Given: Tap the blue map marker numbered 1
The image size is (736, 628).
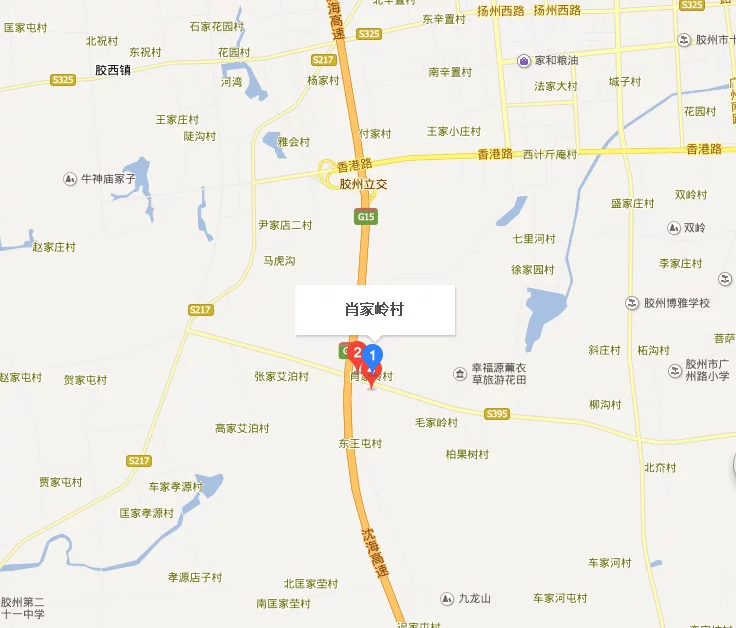Looking at the screenshot, I should pyautogui.click(x=373, y=354).
